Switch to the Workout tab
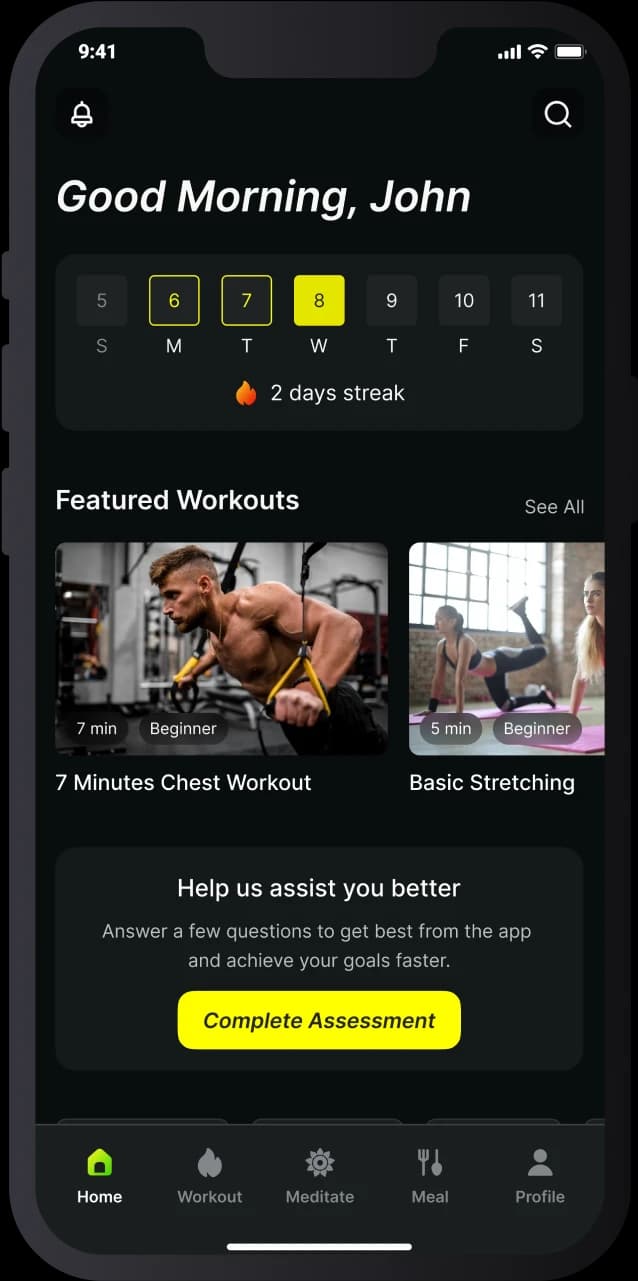The image size is (638, 1281). coord(210,1177)
